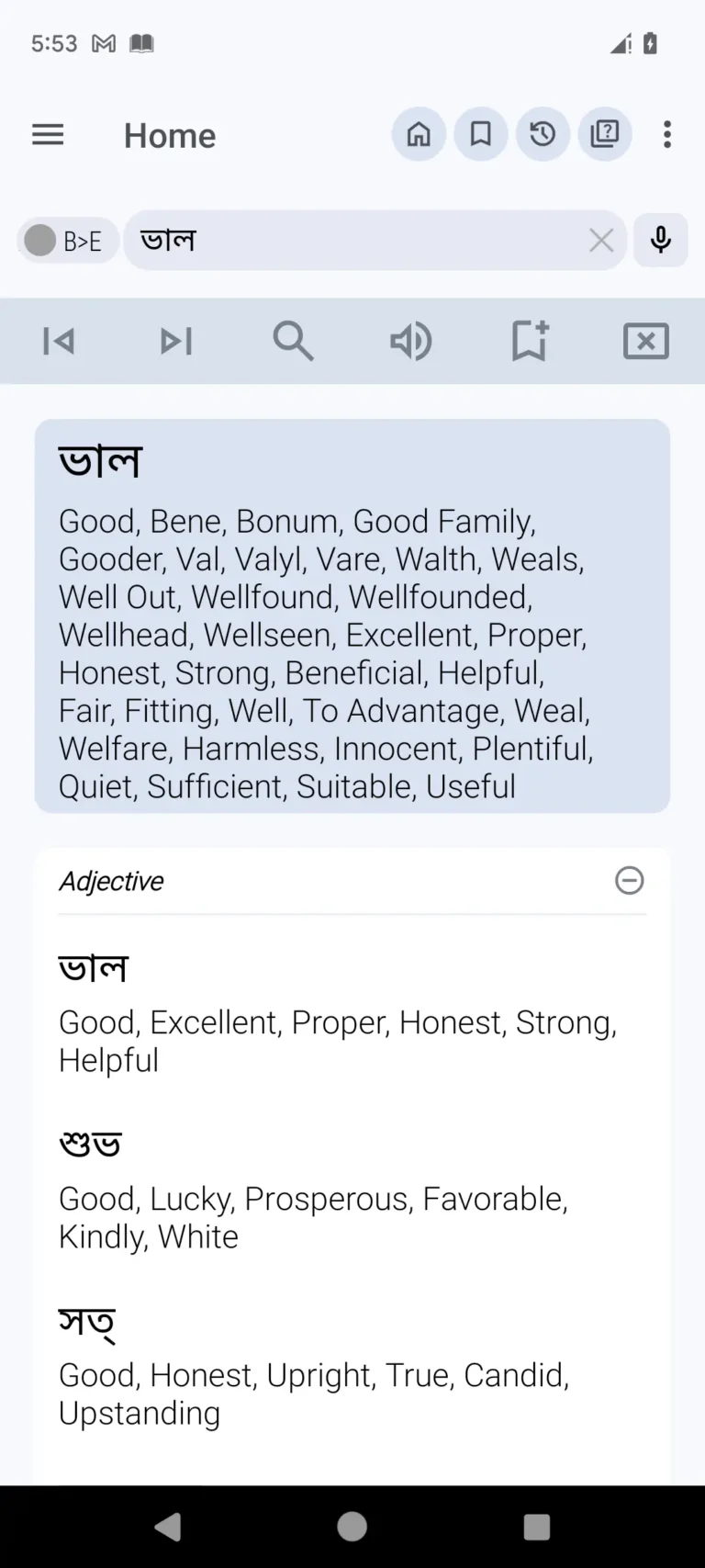705x1568 pixels.
Task: Dismiss the word toolbar
Action: point(645,341)
